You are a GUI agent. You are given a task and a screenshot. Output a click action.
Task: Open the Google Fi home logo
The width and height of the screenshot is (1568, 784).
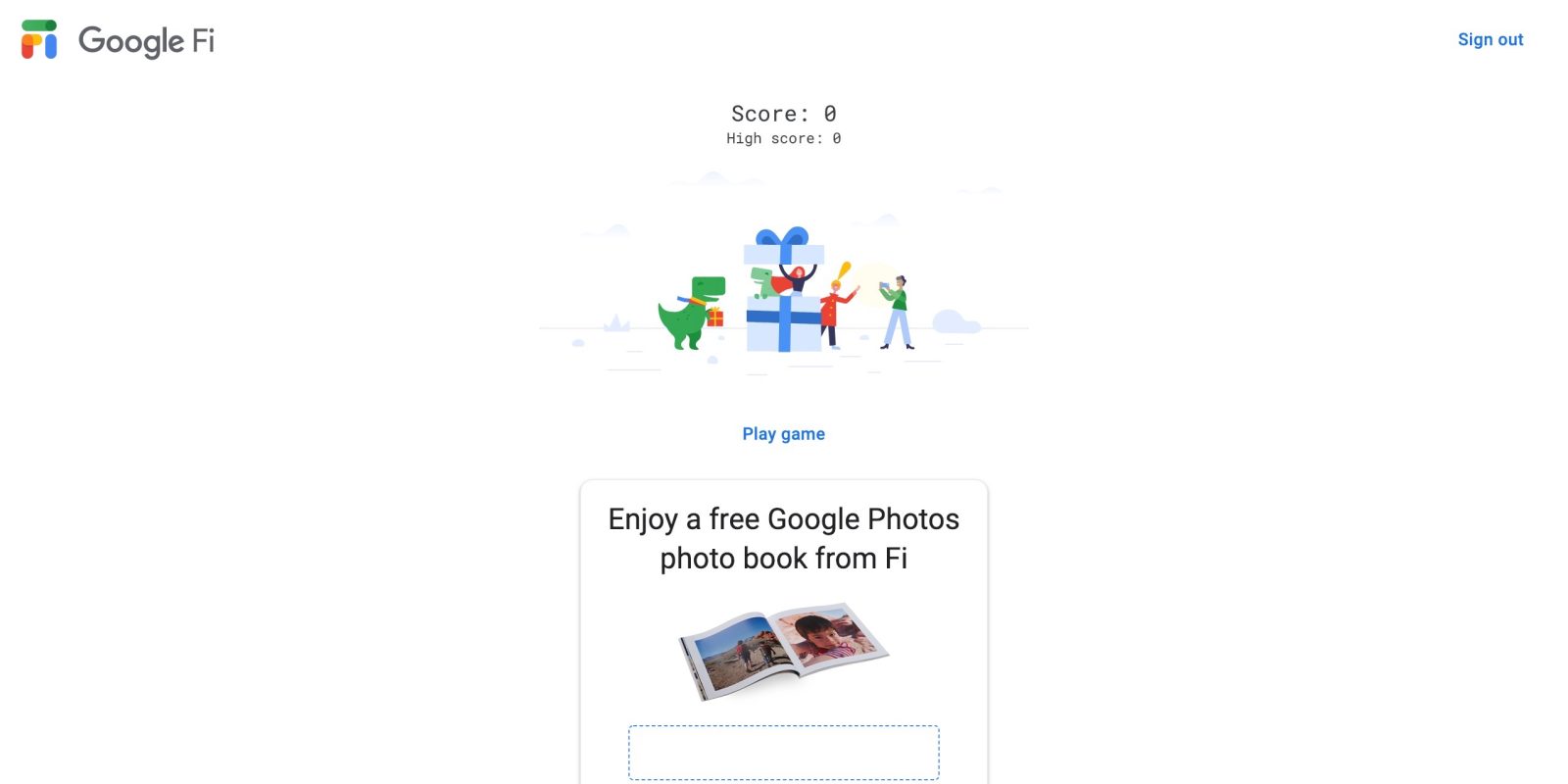coord(118,40)
